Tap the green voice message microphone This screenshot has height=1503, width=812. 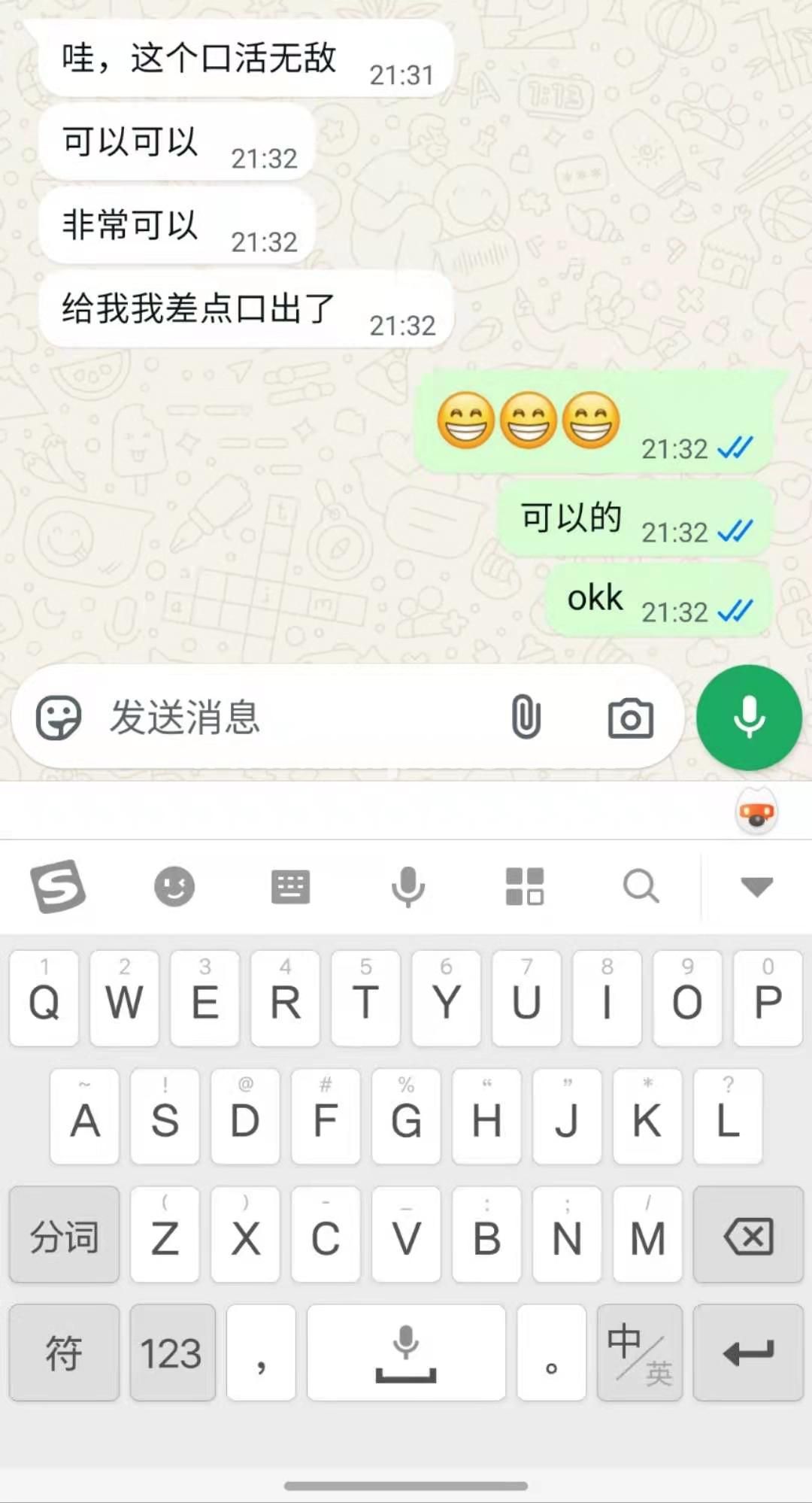click(x=749, y=717)
